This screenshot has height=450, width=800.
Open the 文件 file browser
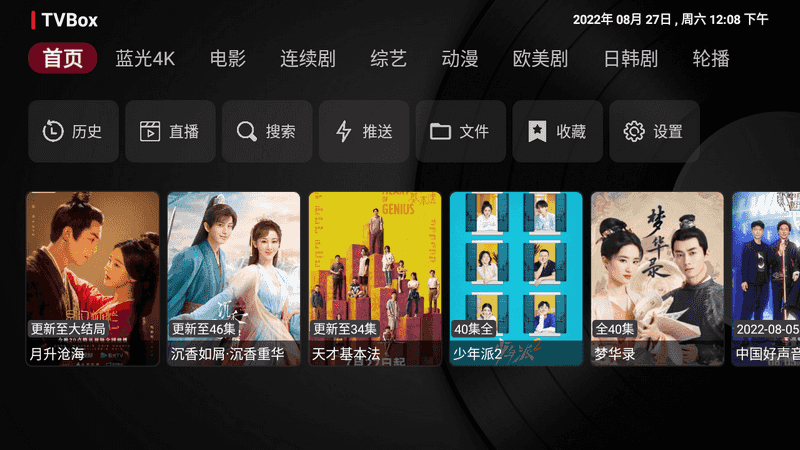pyautogui.click(x=460, y=131)
